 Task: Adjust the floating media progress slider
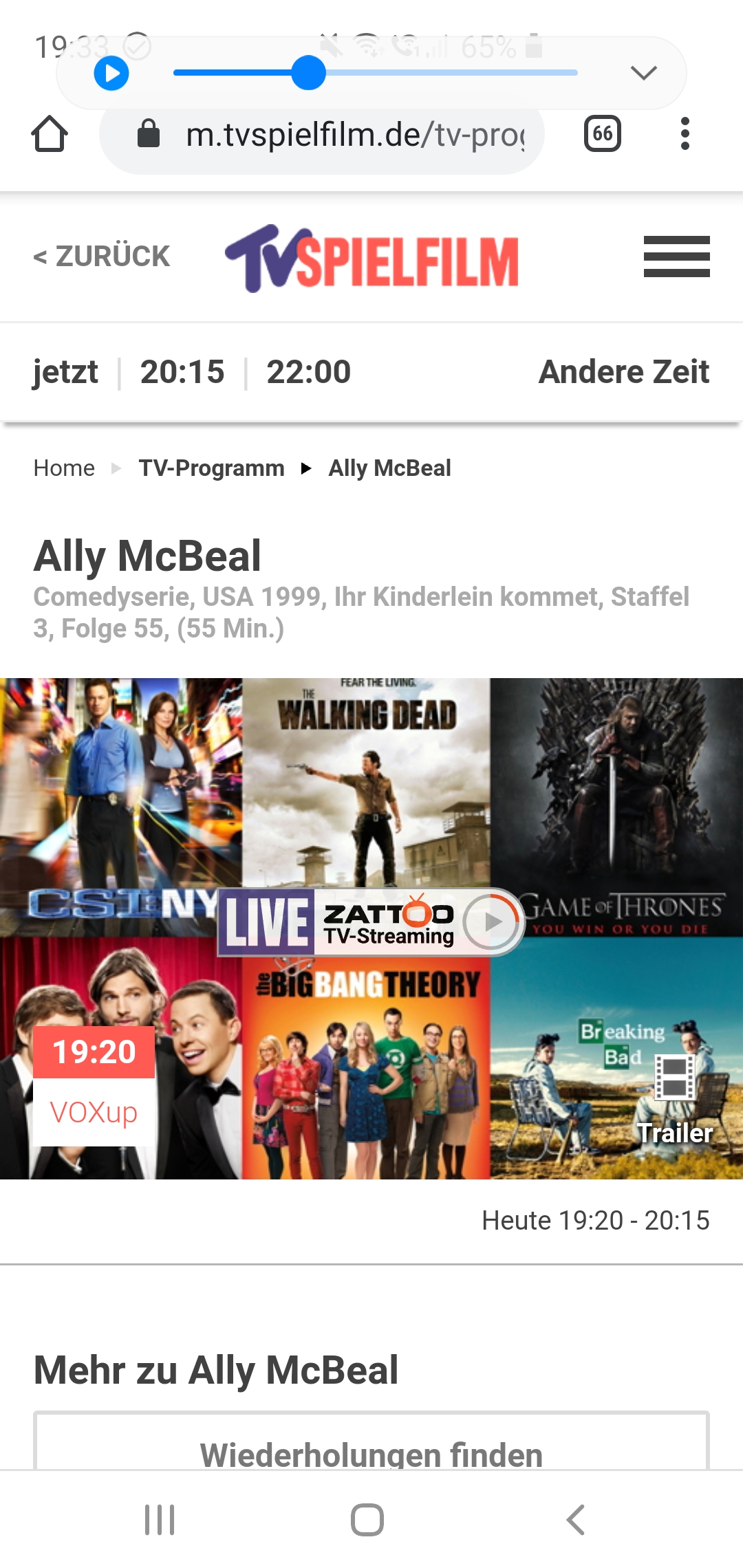click(x=376, y=73)
